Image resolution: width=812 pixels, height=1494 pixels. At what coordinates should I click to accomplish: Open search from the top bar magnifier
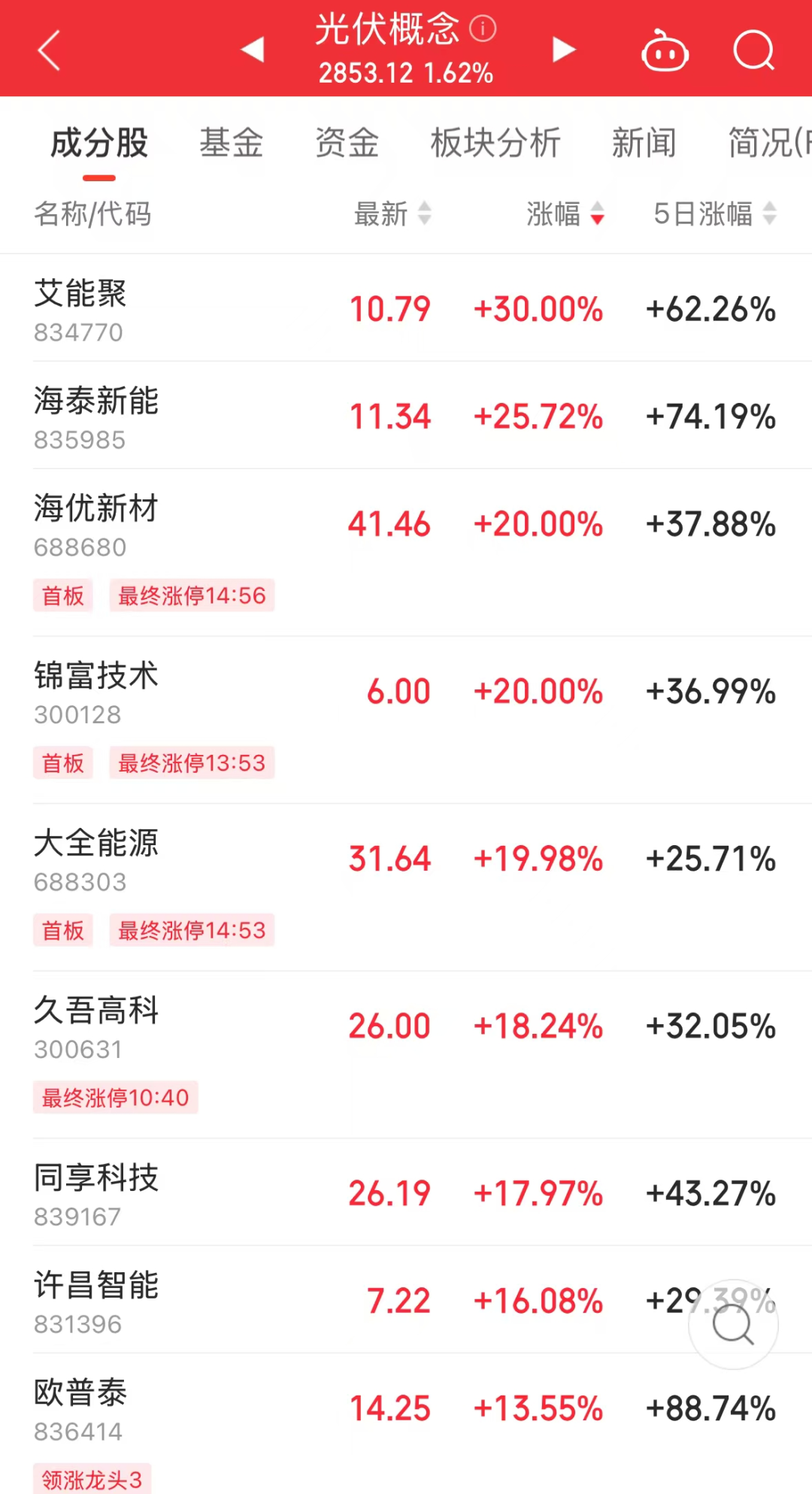click(x=753, y=51)
